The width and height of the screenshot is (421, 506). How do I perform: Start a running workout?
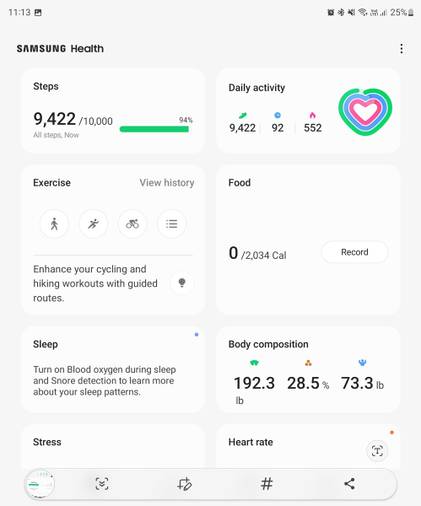click(93, 224)
